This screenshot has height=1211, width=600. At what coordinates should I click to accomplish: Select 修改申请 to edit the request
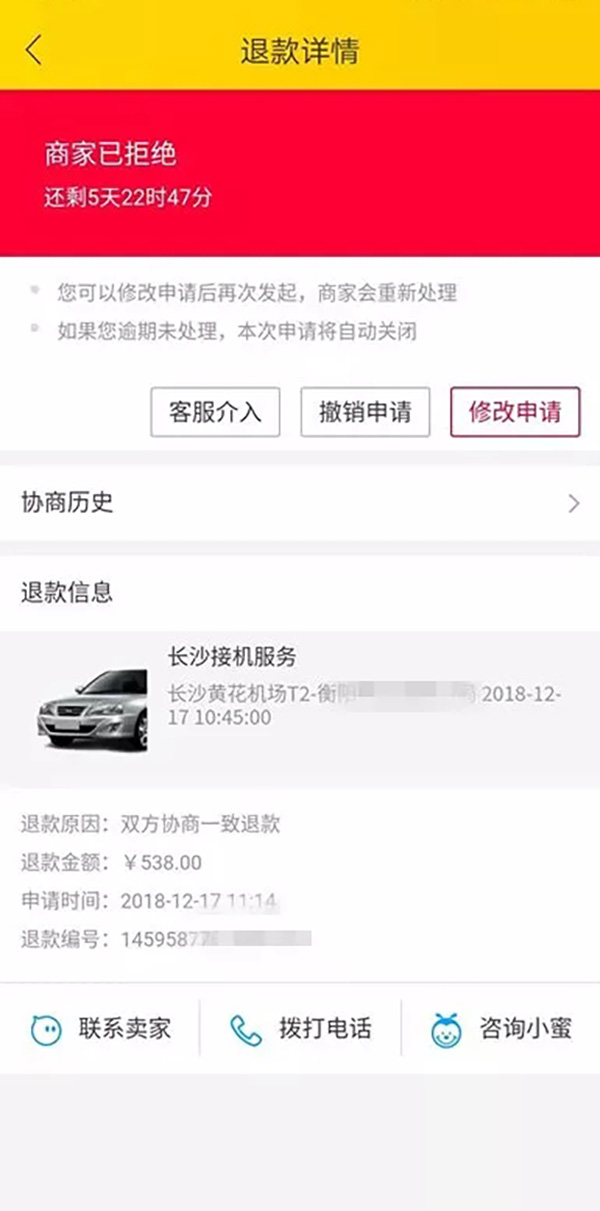515,412
